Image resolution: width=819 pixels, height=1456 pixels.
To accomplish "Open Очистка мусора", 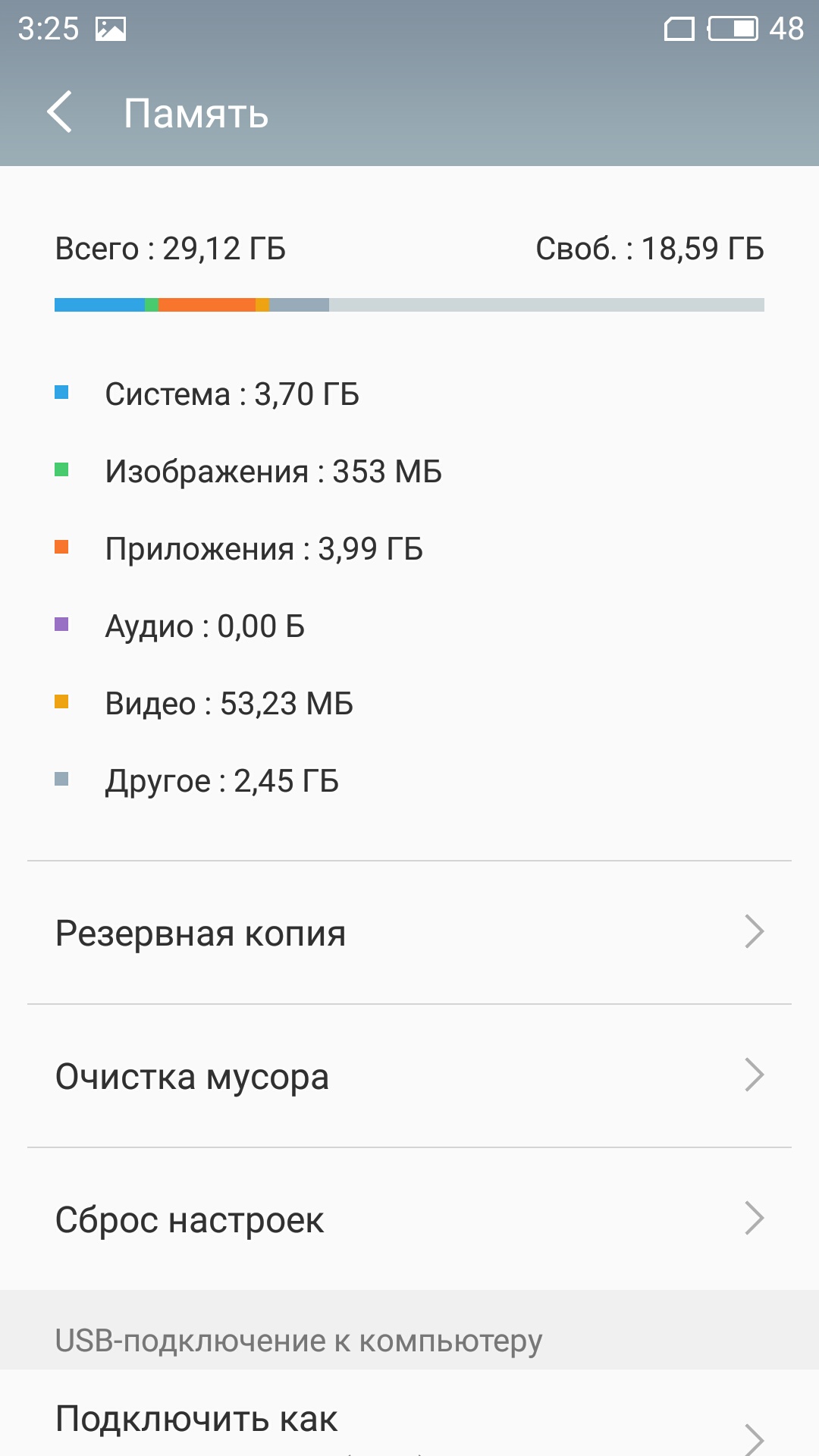I will coord(409,1076).
